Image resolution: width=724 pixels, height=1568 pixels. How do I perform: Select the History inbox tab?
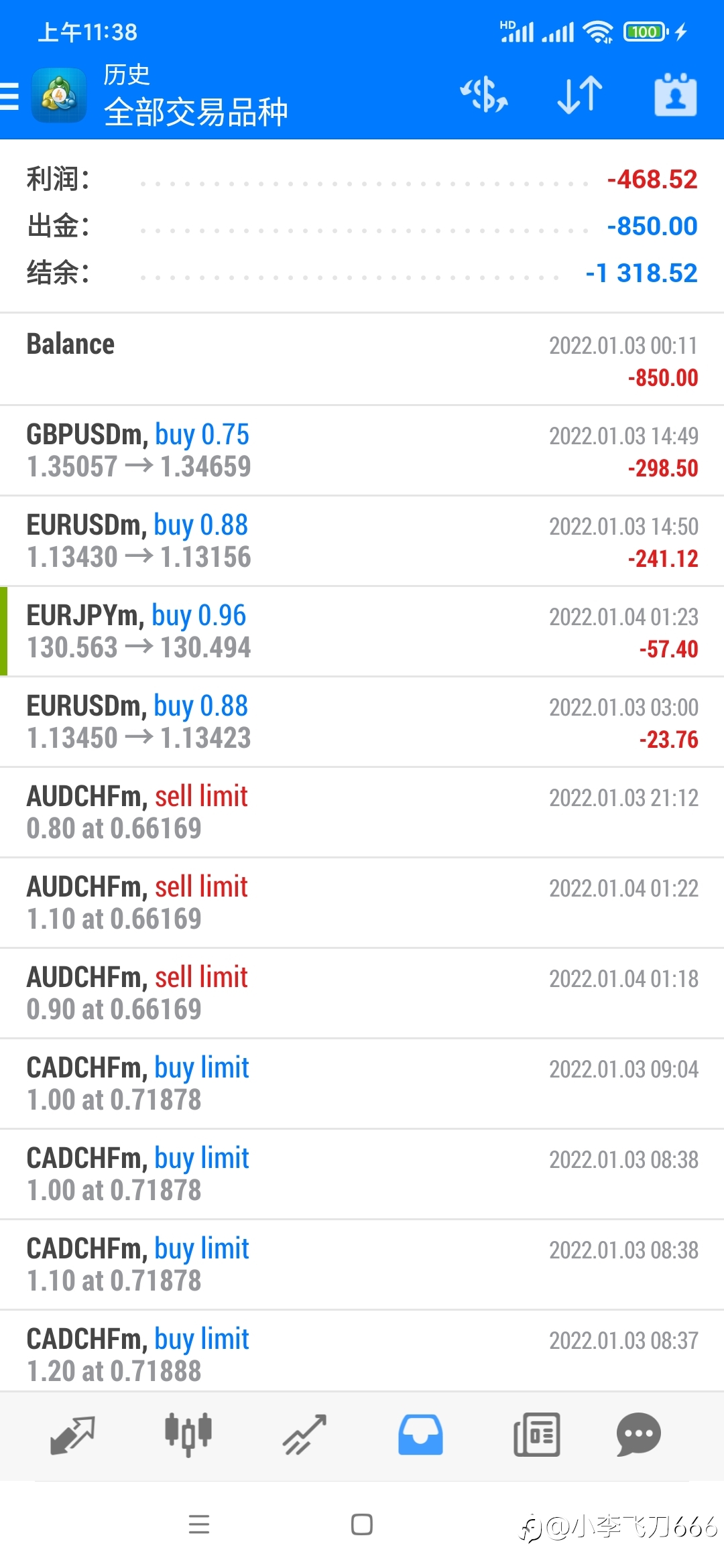click(x=420, y=1435)
